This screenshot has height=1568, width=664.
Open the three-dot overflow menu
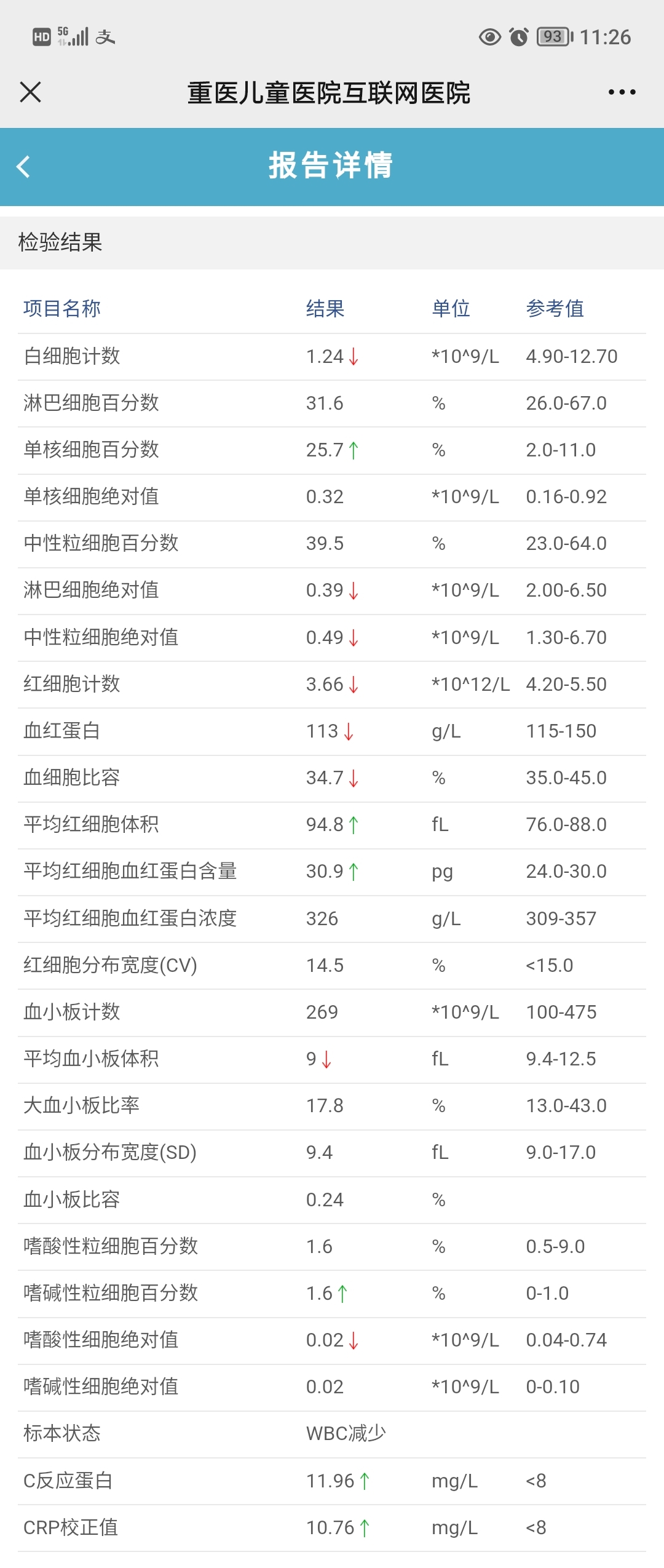pos(622,92)
